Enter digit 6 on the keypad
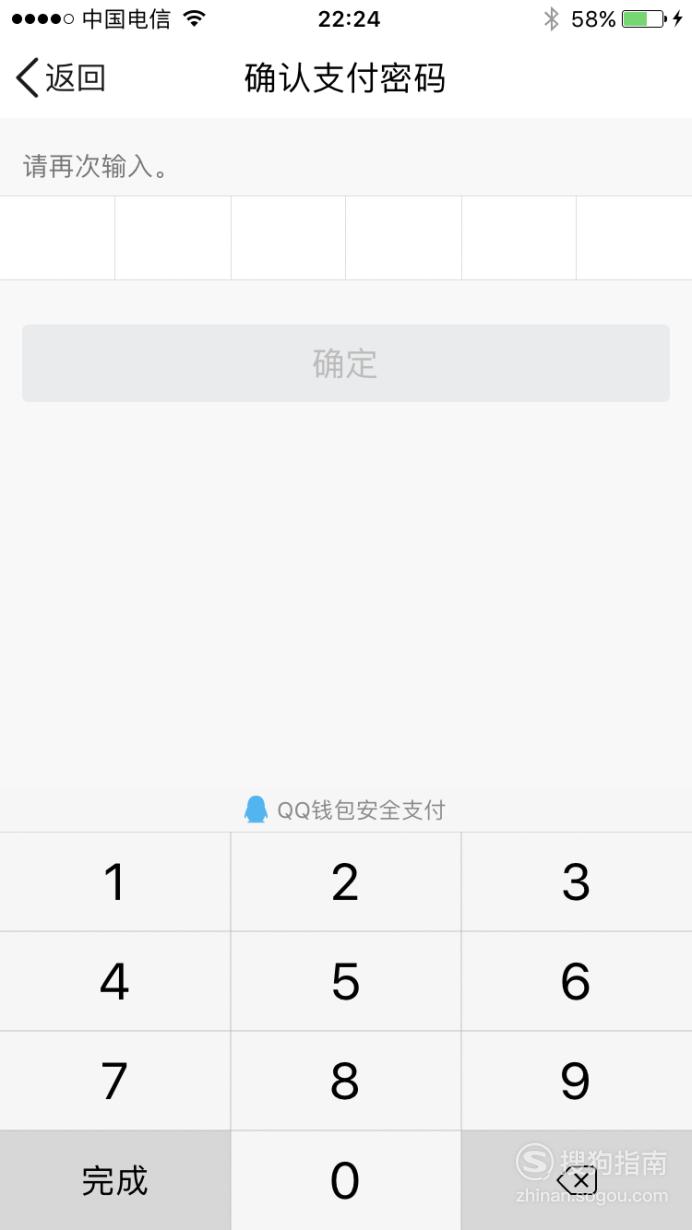Viewport: 692px width, 1230px height. 577,981
